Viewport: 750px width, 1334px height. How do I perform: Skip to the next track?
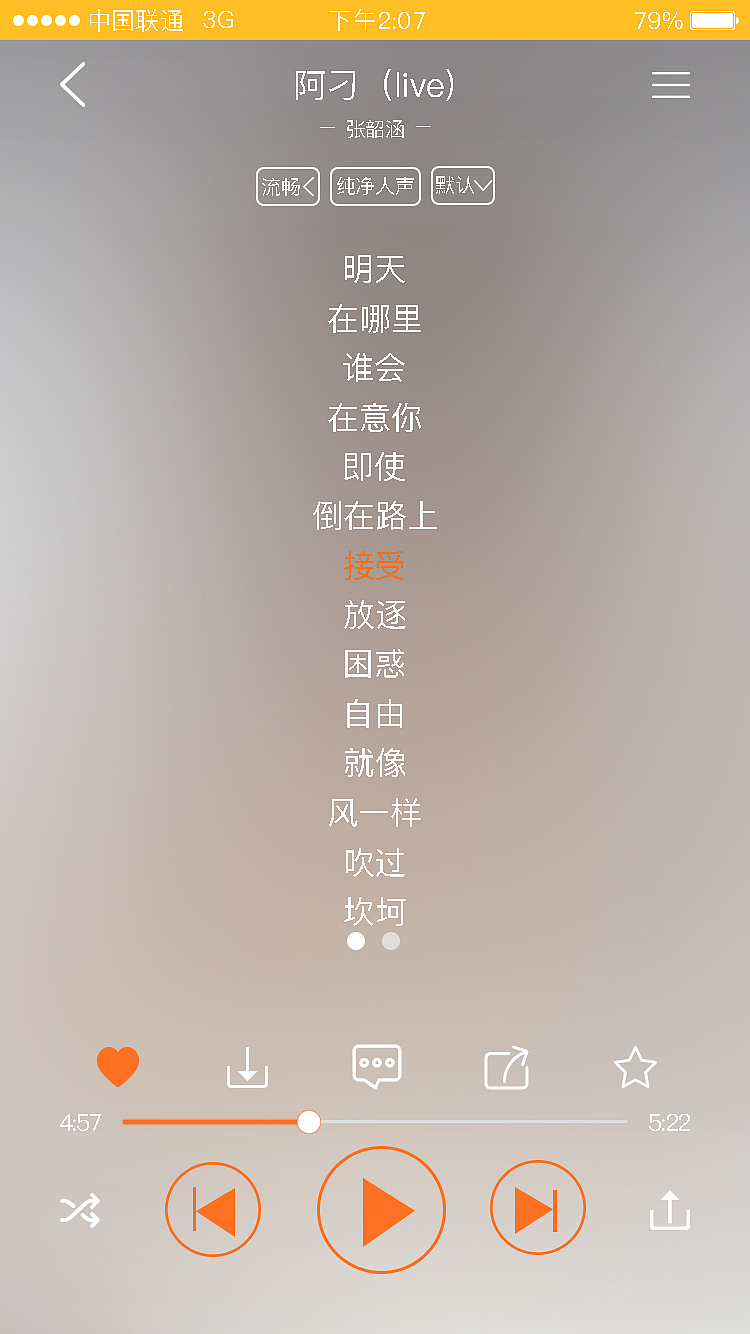click(537, 1208)
